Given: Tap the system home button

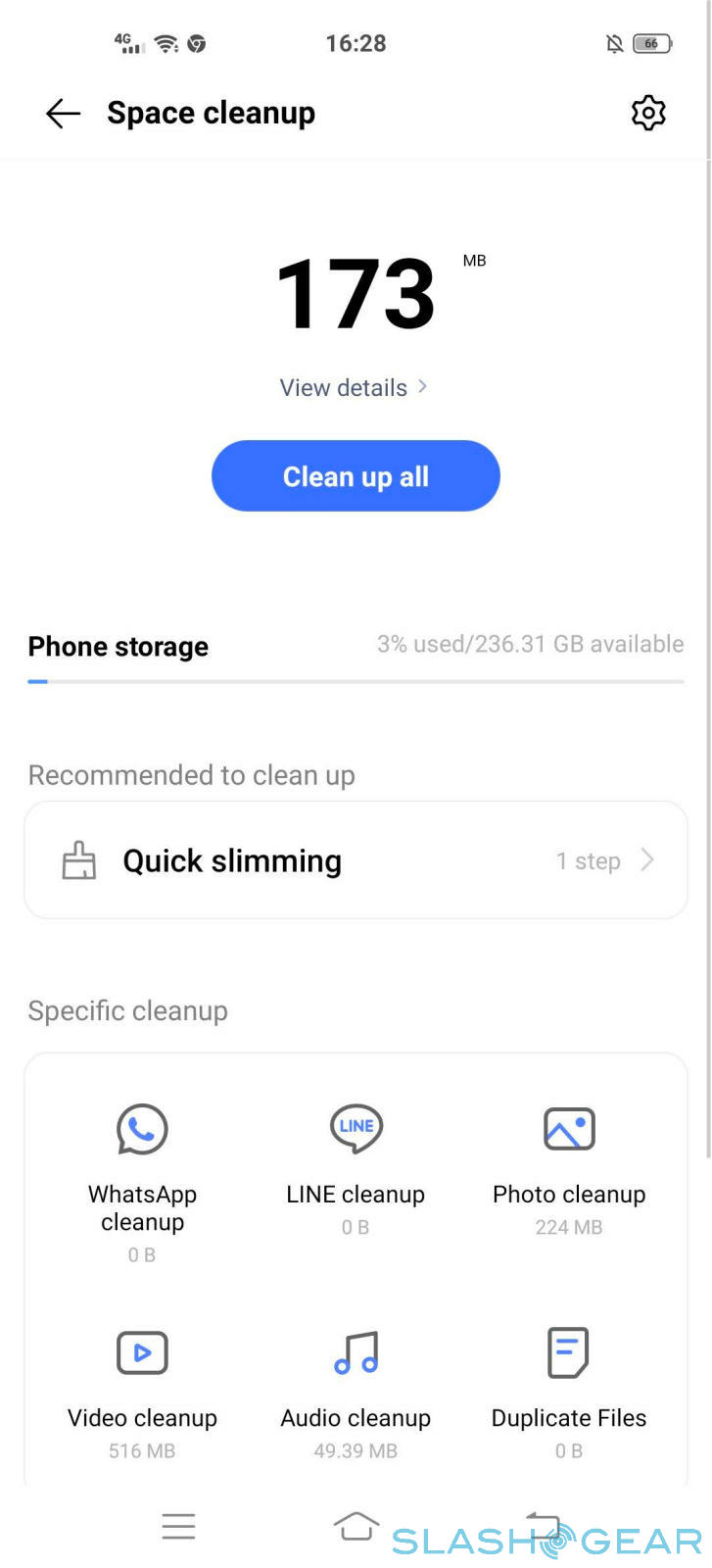Looking at the screenshot, I should [356, 1525].
